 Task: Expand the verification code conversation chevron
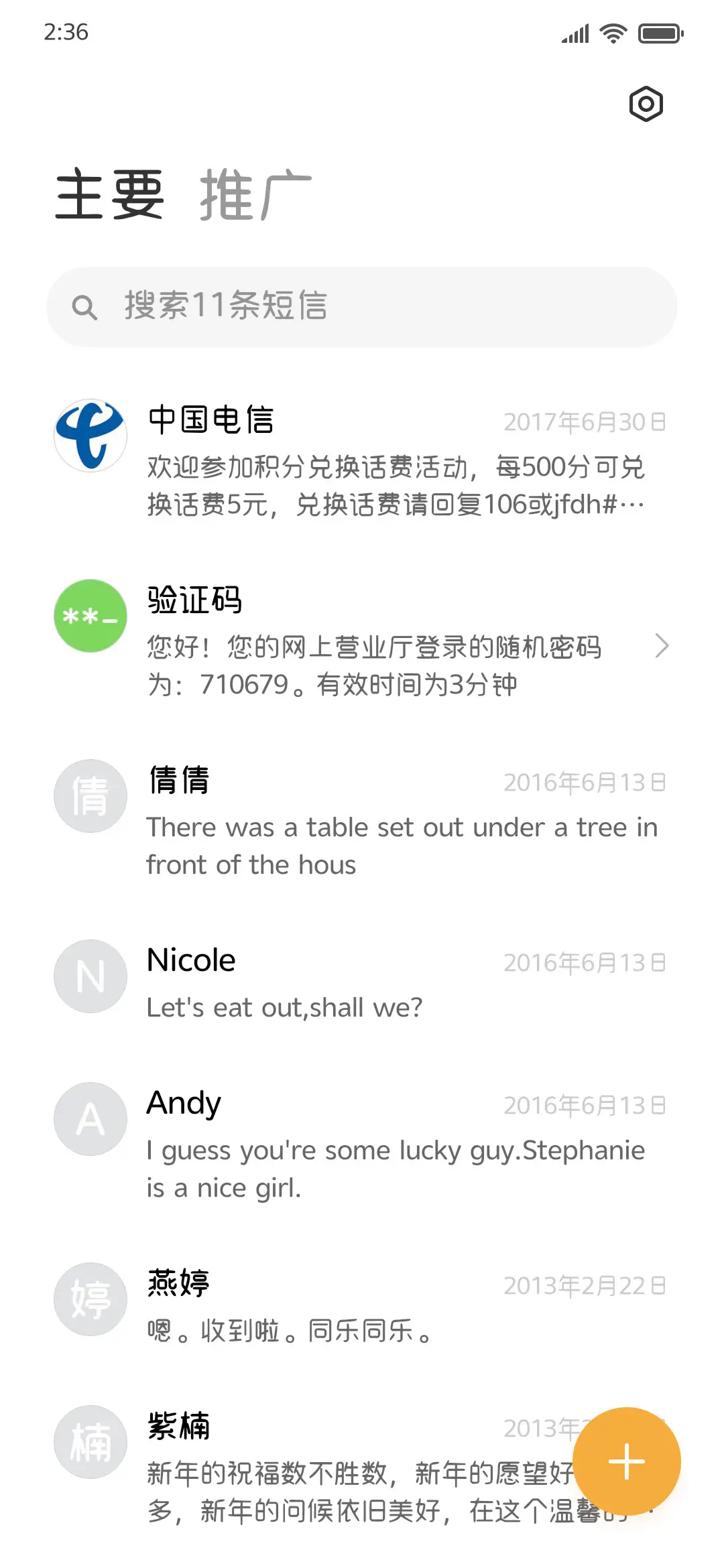point(662,647)
